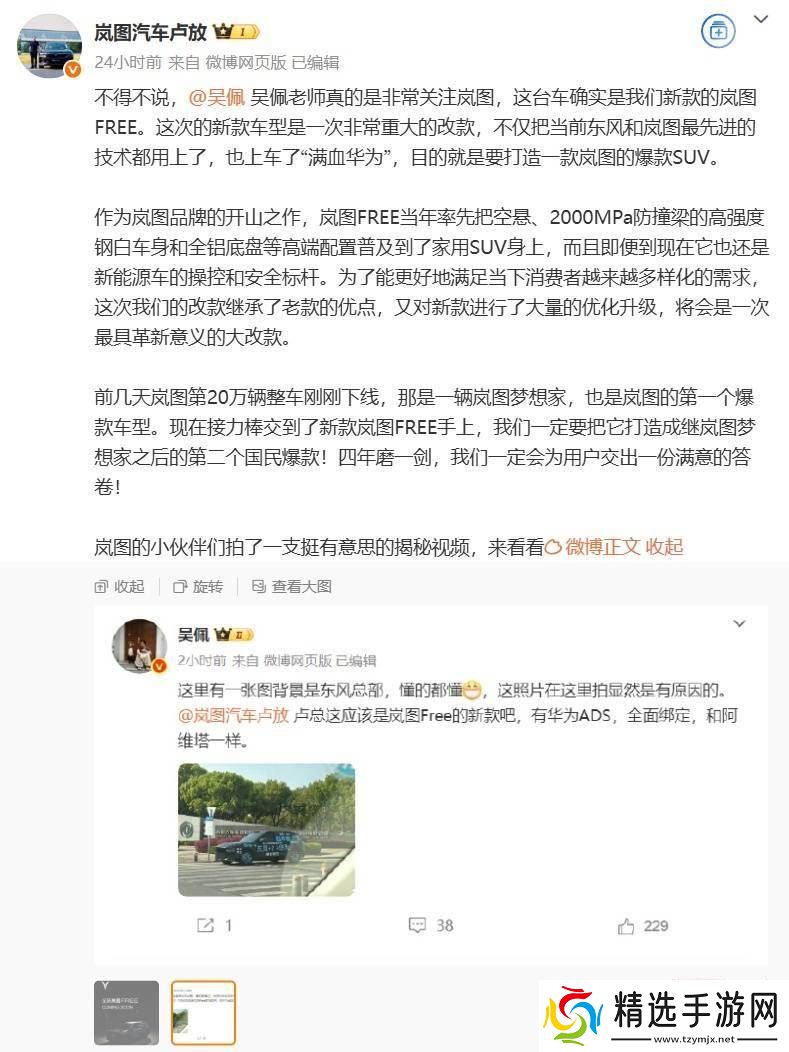Tap the follow-plus icon beside the post
789x1052 pixels.
click(x=718, y=31)
